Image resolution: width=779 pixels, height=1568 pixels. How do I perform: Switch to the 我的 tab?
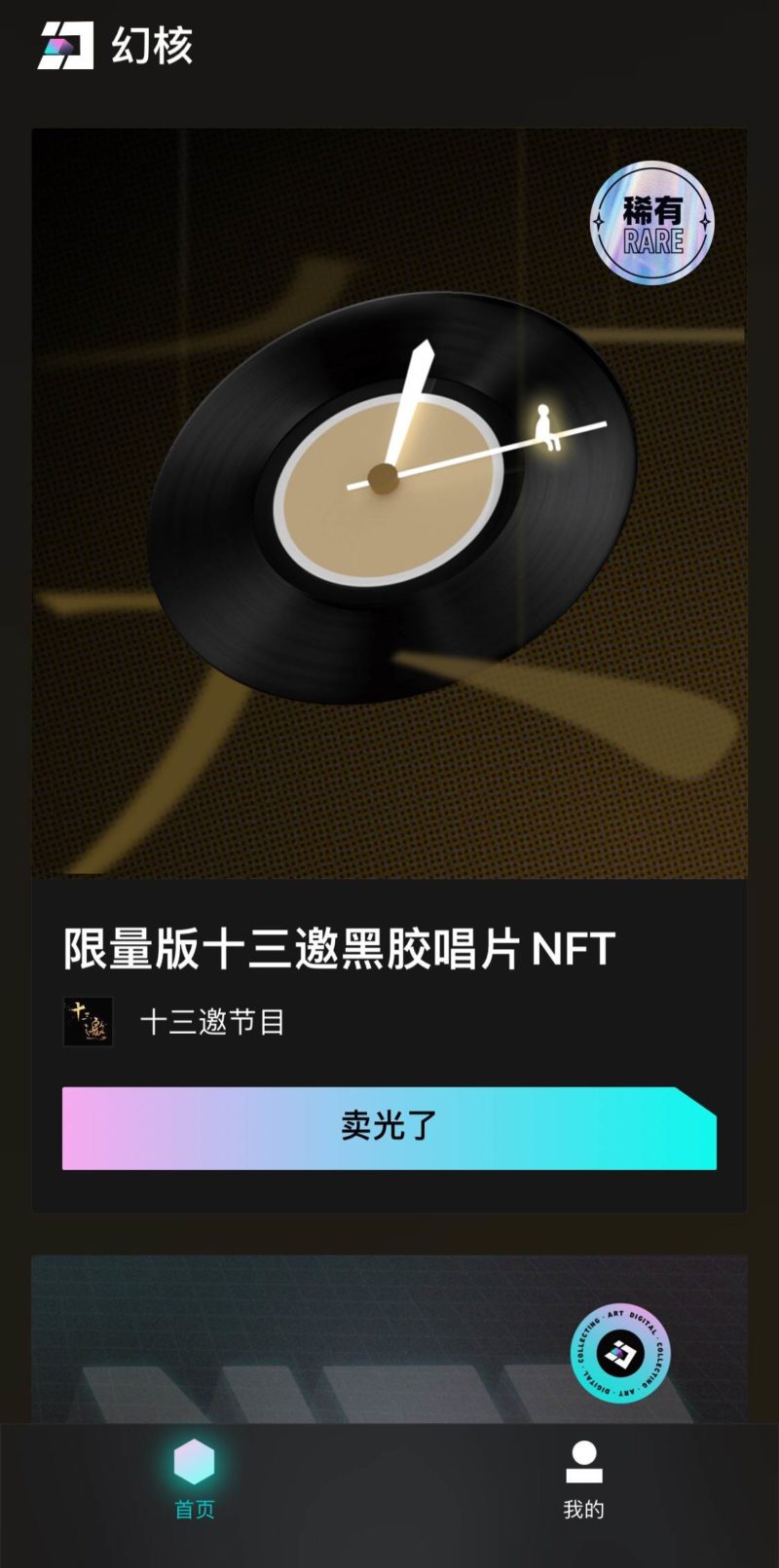[583, 1479]
